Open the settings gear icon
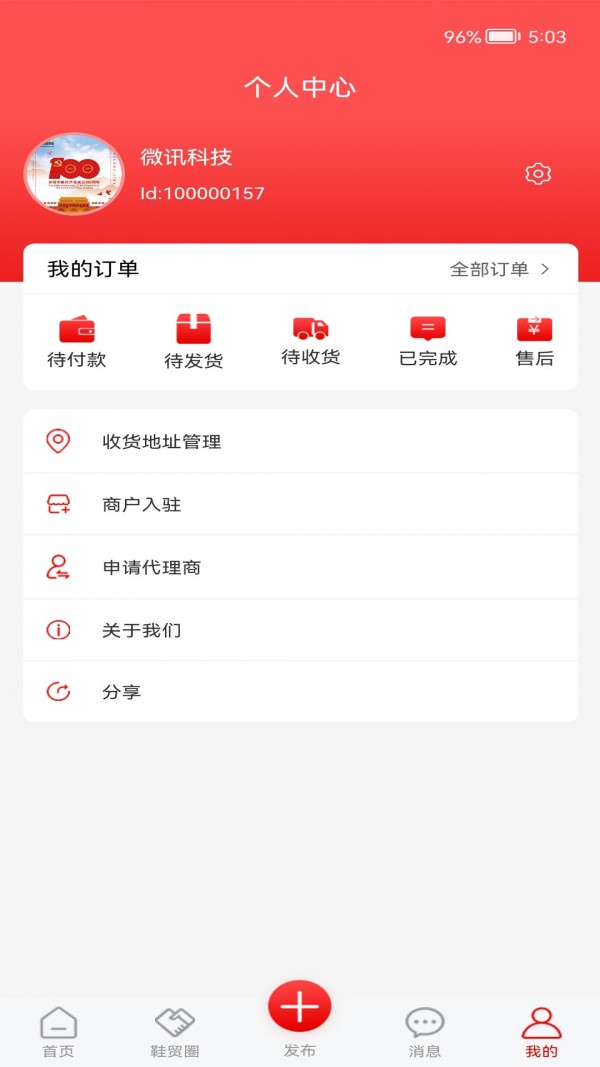Screen dimensions: 600x1067 pyautogui.click(x=538, y=174)
